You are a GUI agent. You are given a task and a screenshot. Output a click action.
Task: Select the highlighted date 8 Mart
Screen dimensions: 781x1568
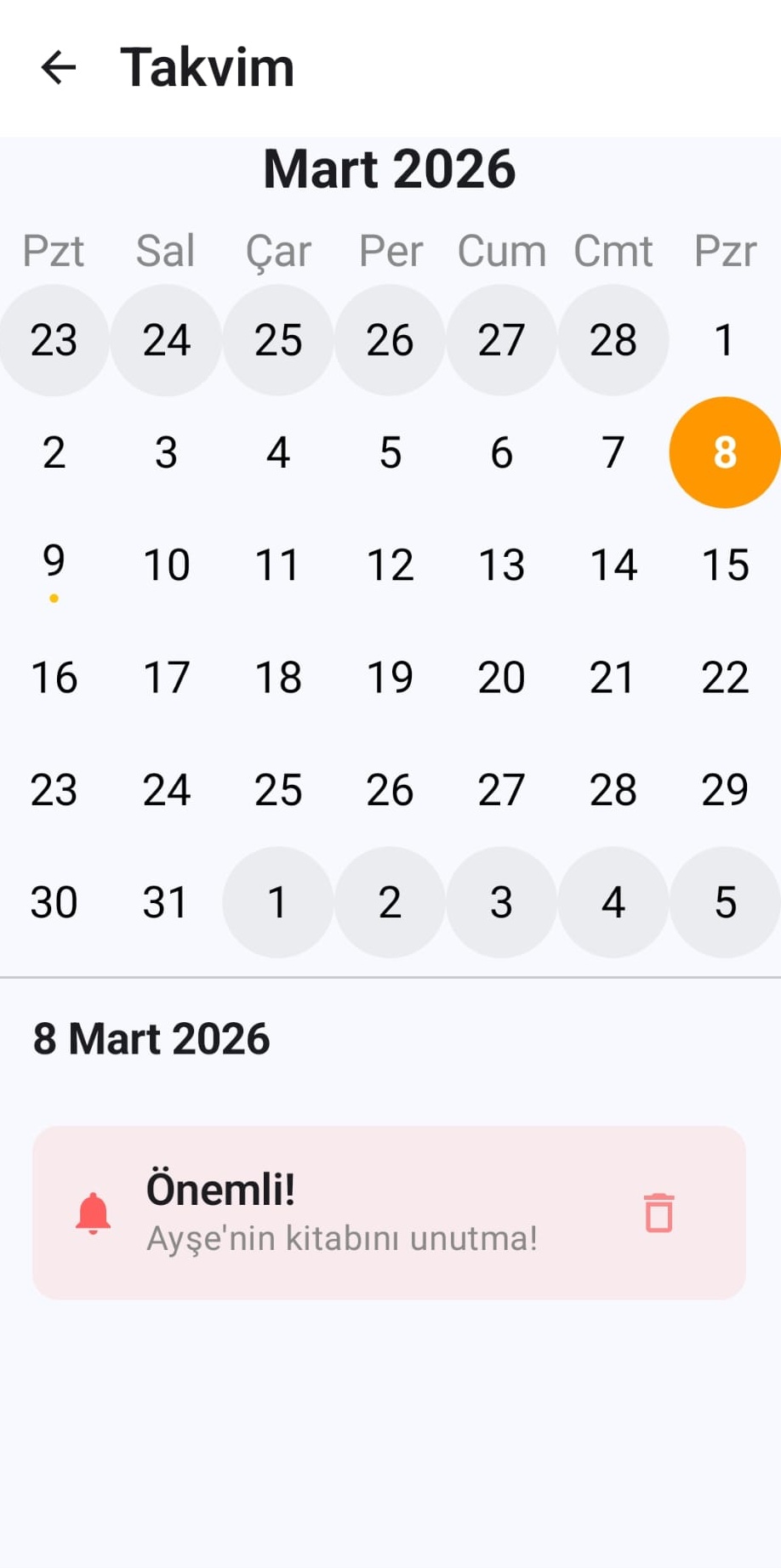point(724,452)
